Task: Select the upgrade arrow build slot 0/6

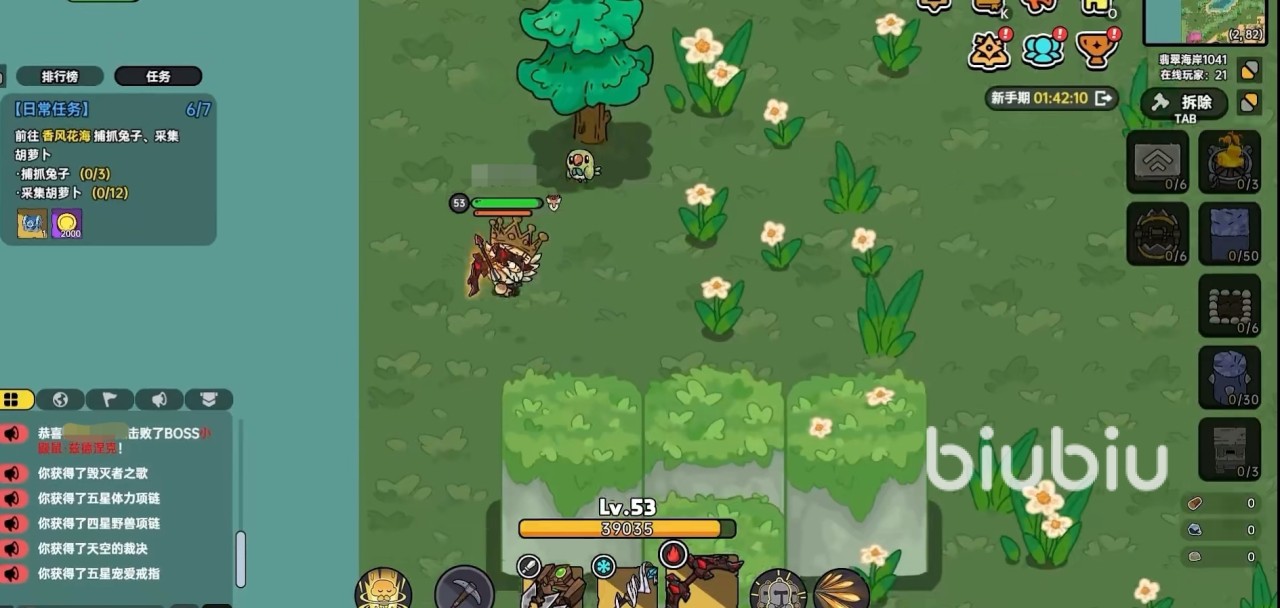Action: (x=1158, y=160)
